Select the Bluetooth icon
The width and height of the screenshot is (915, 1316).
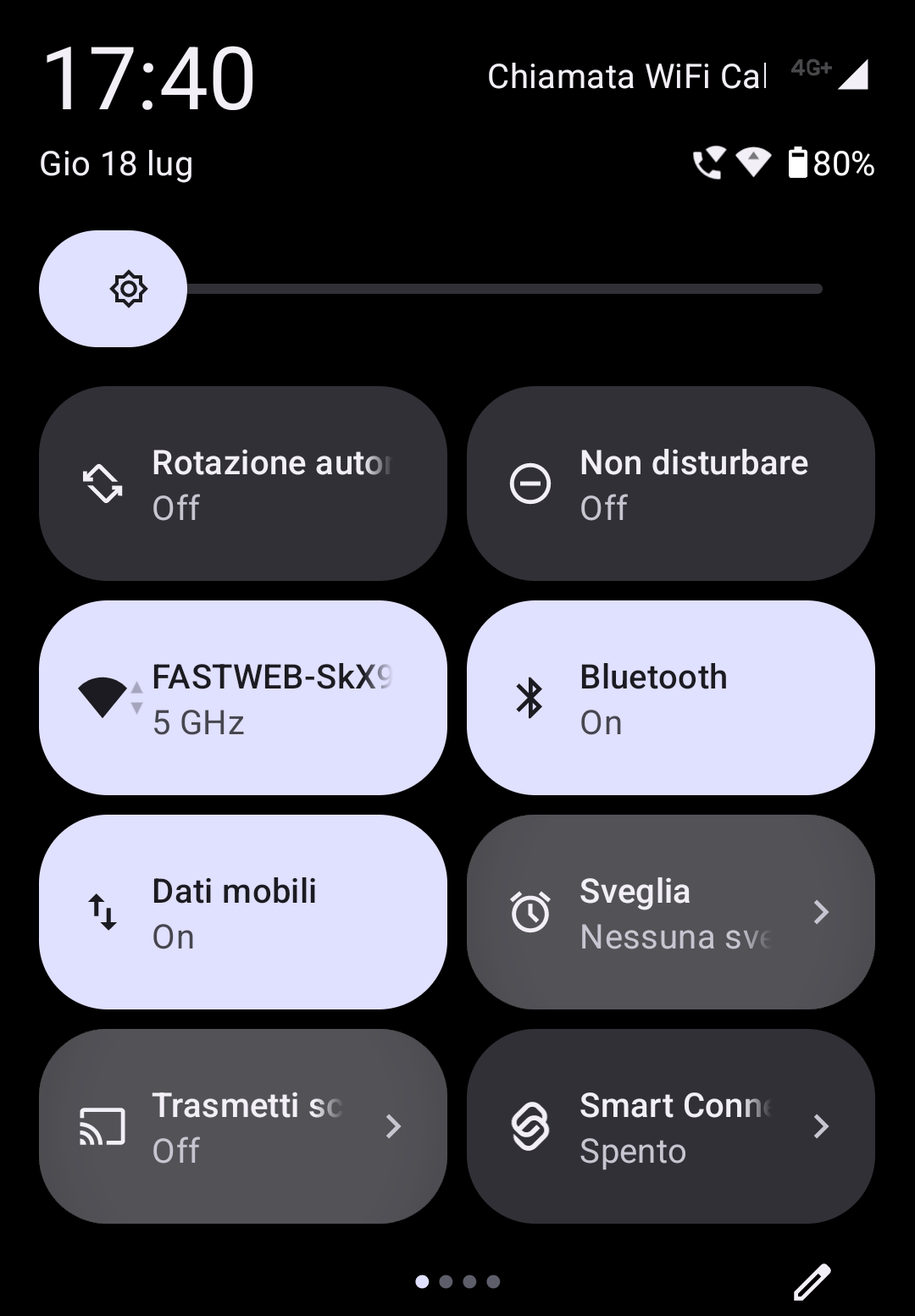point(530,698)
